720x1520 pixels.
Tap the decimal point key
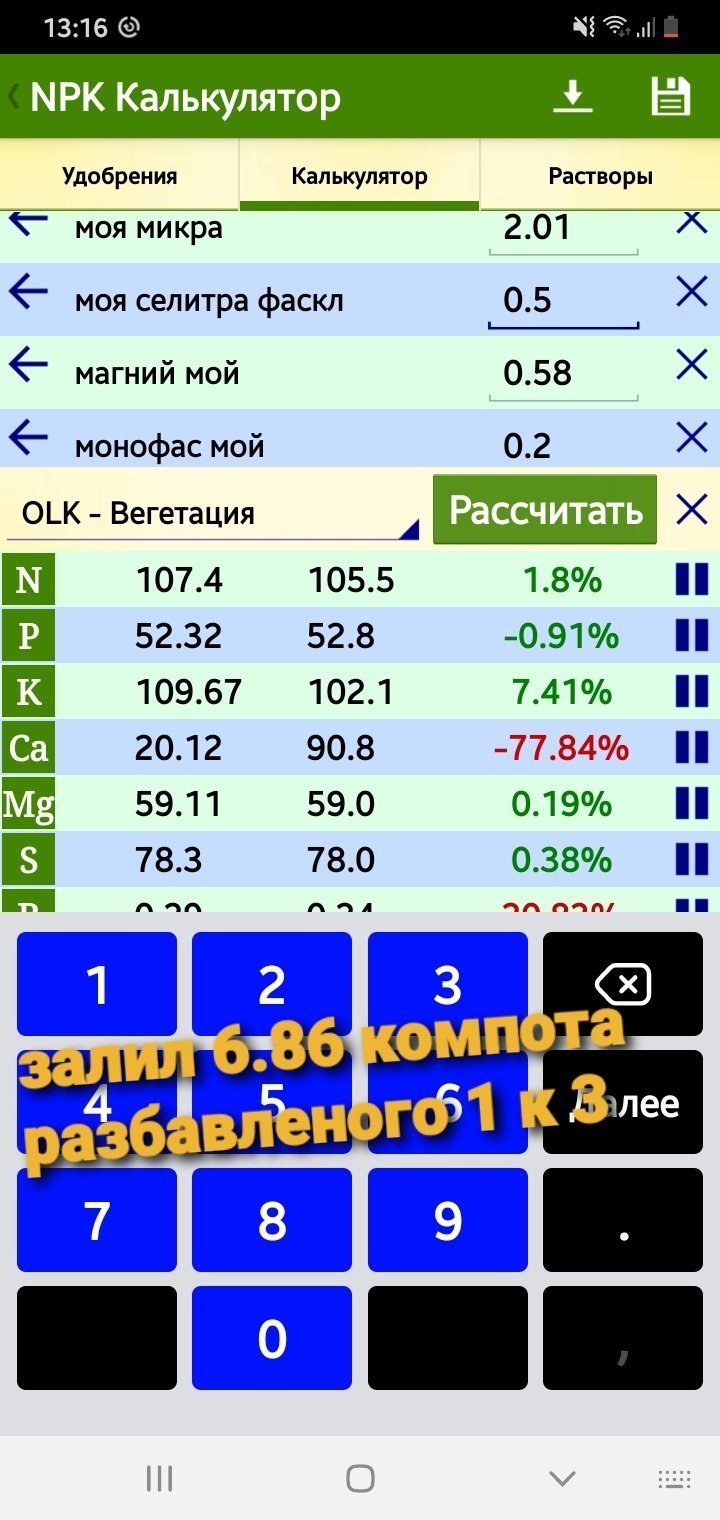pos(623,1220)
